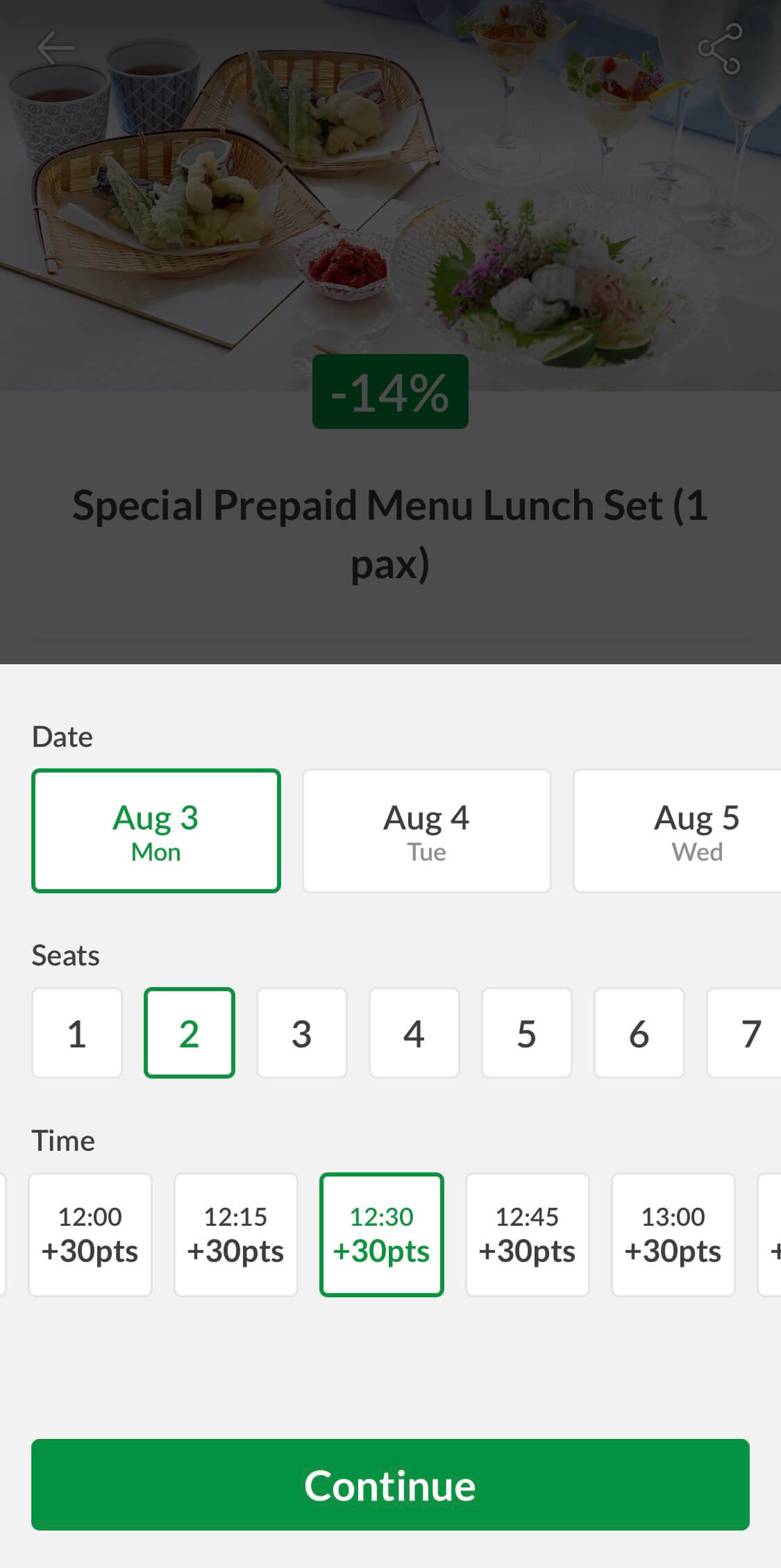Choose 3 seats

(302, 1033)
